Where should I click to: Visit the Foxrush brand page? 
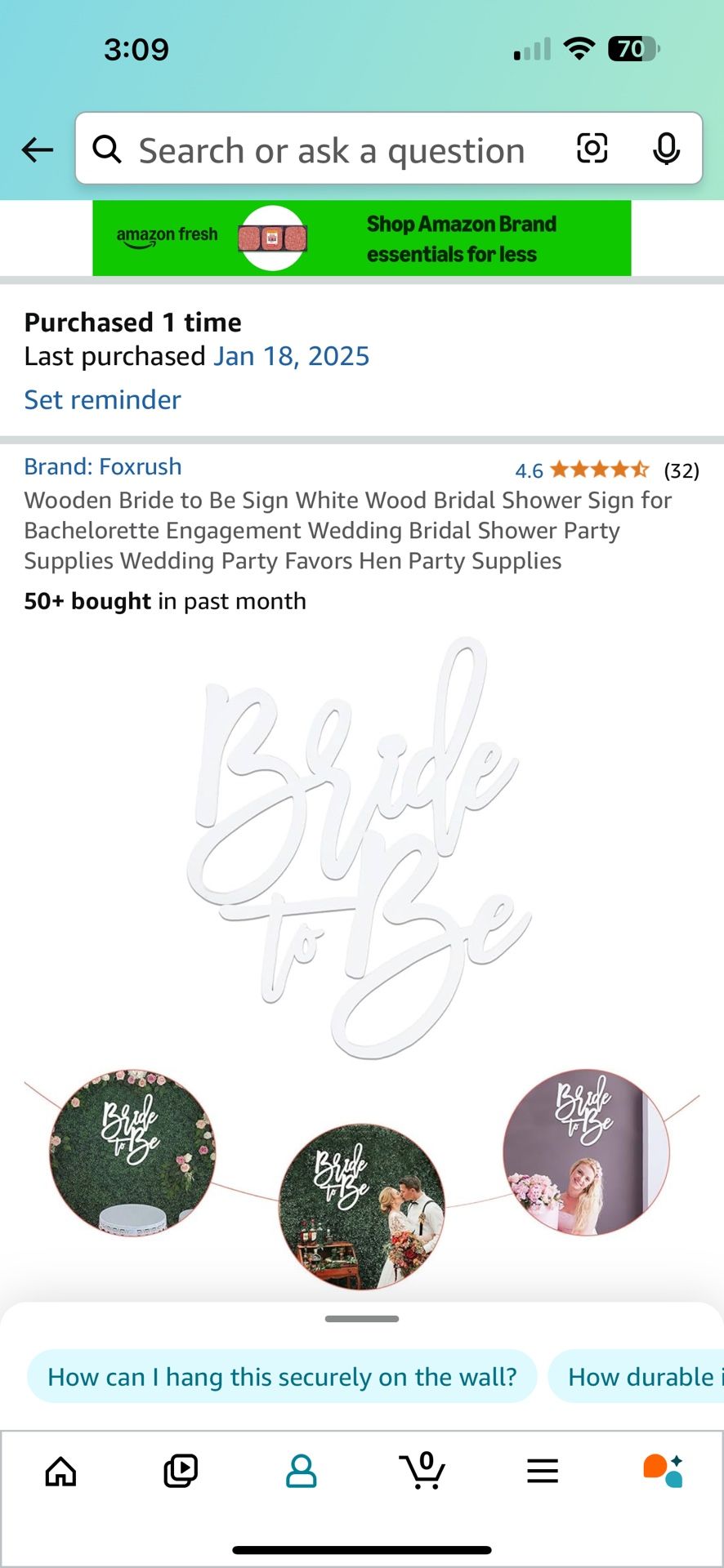coord(103,466)
